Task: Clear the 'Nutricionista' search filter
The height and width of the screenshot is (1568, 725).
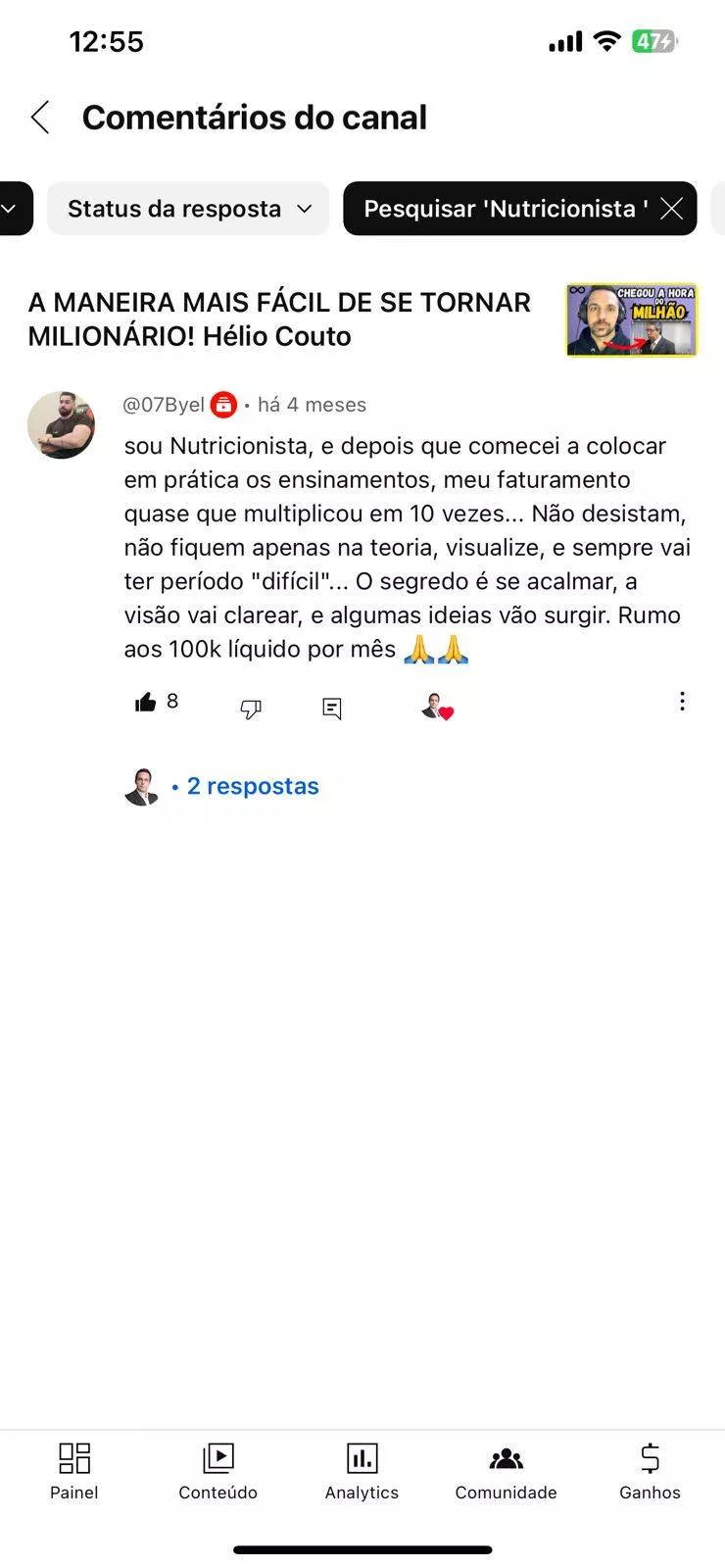Action: [x=671, y=209]
